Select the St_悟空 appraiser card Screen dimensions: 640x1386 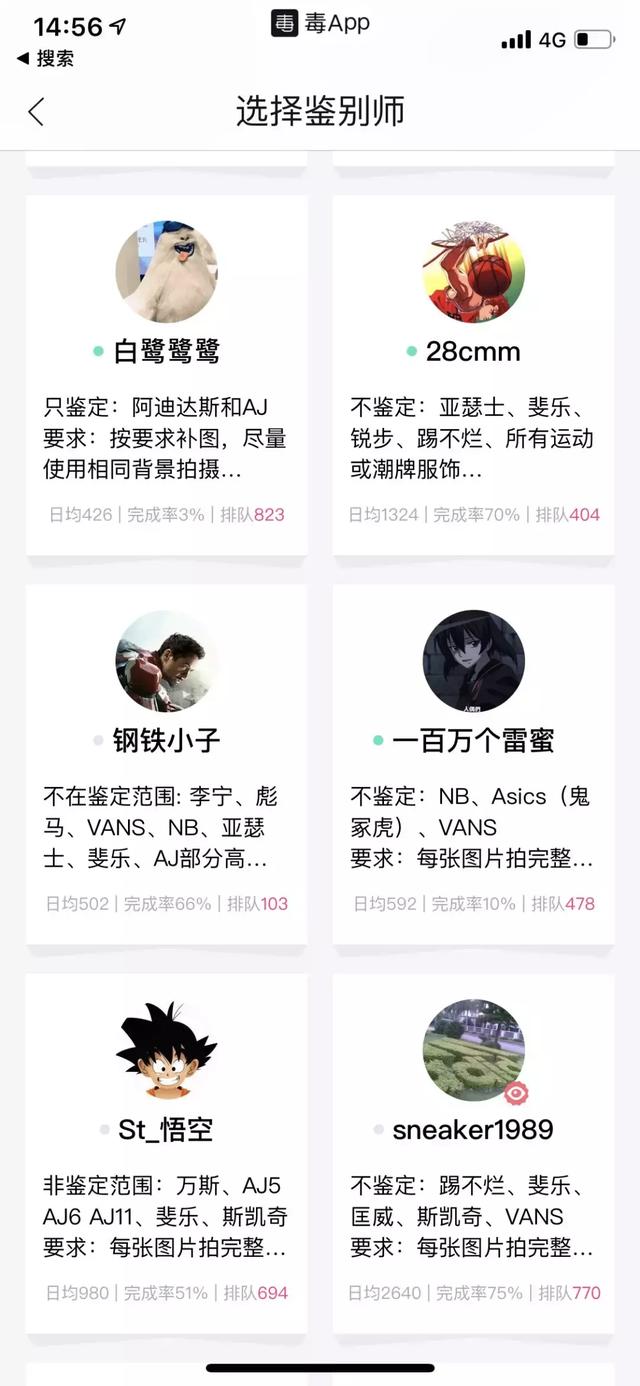tap(166, 1154)
